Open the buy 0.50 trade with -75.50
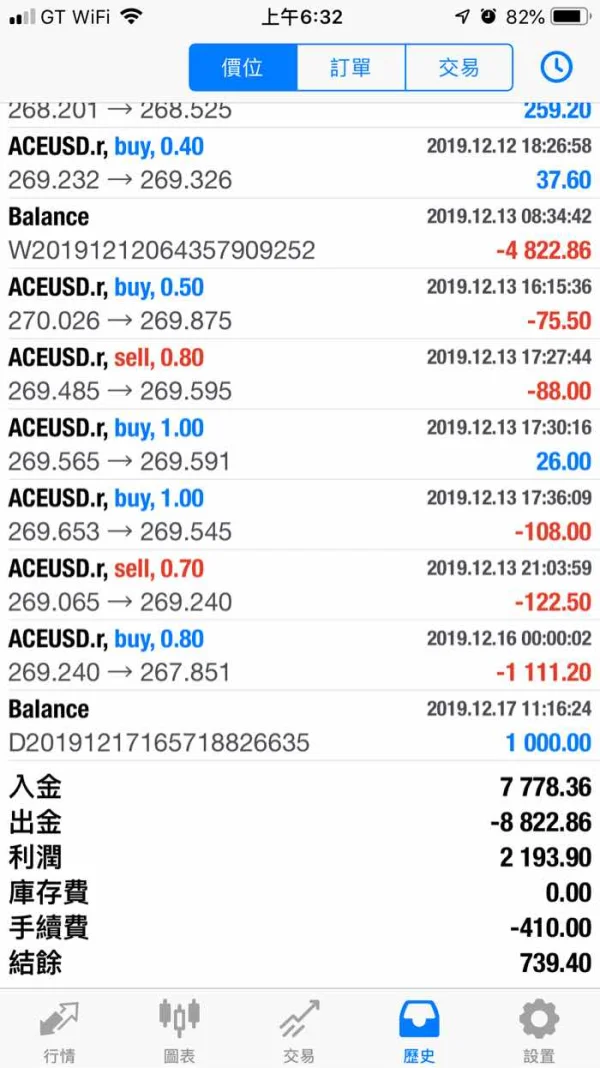The width and height of the screenshot is (600, 1068). tap(300, 304)
